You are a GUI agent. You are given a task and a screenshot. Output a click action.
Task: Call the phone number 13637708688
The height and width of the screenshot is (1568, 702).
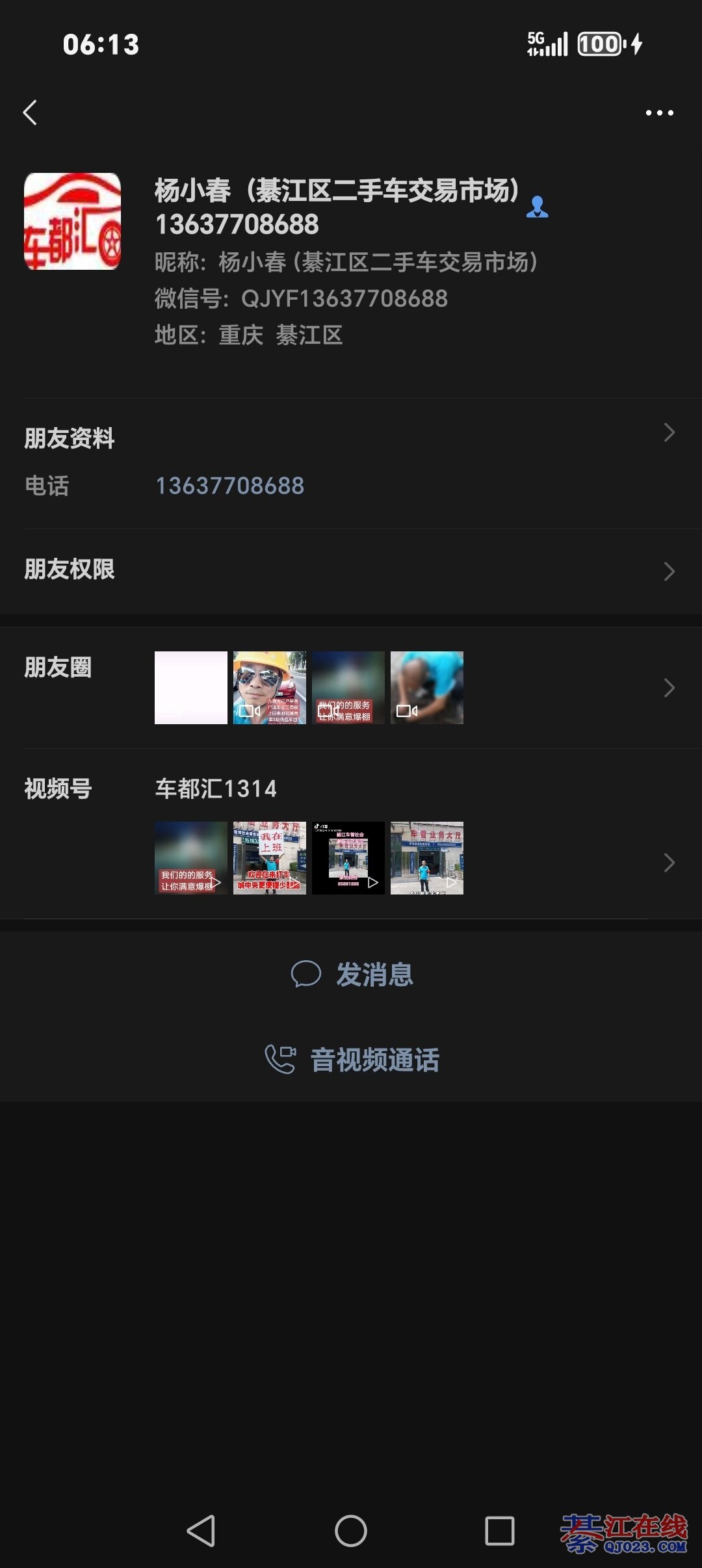coord(229,486)
